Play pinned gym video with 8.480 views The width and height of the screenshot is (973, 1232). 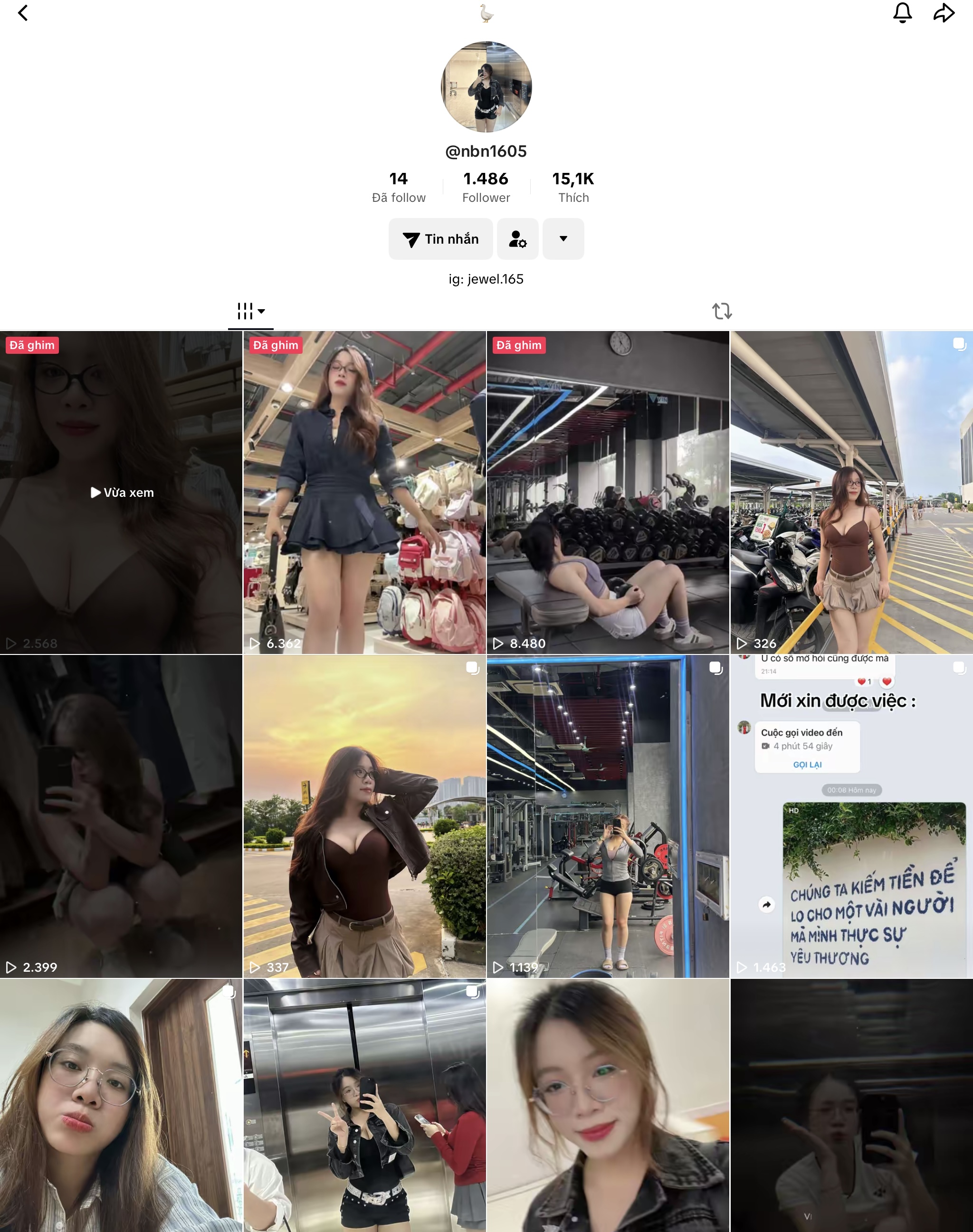point(608,492)
